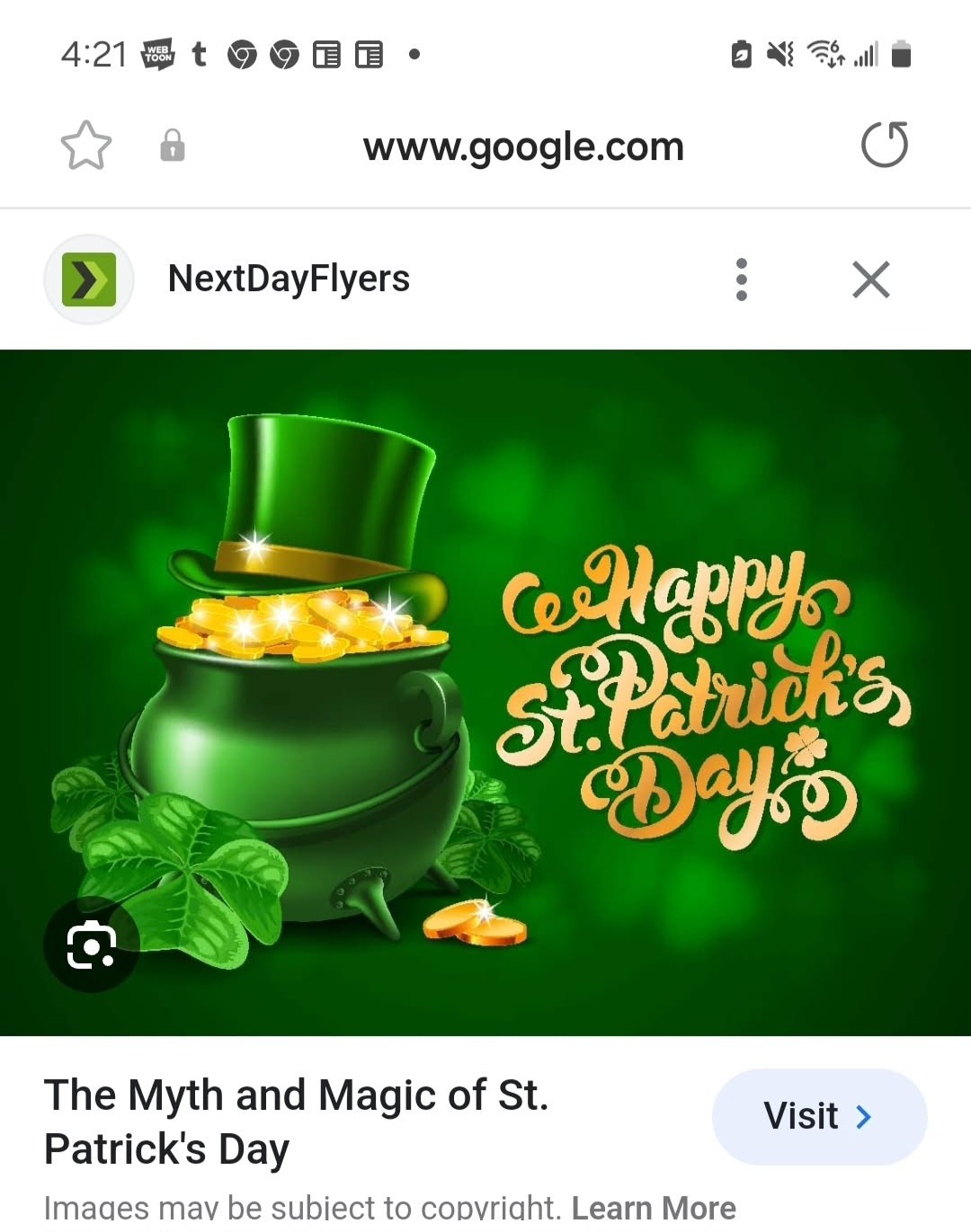Search this image with Google Lens
This screenshot has height=1232, width=971.
[x=91, y=944]
